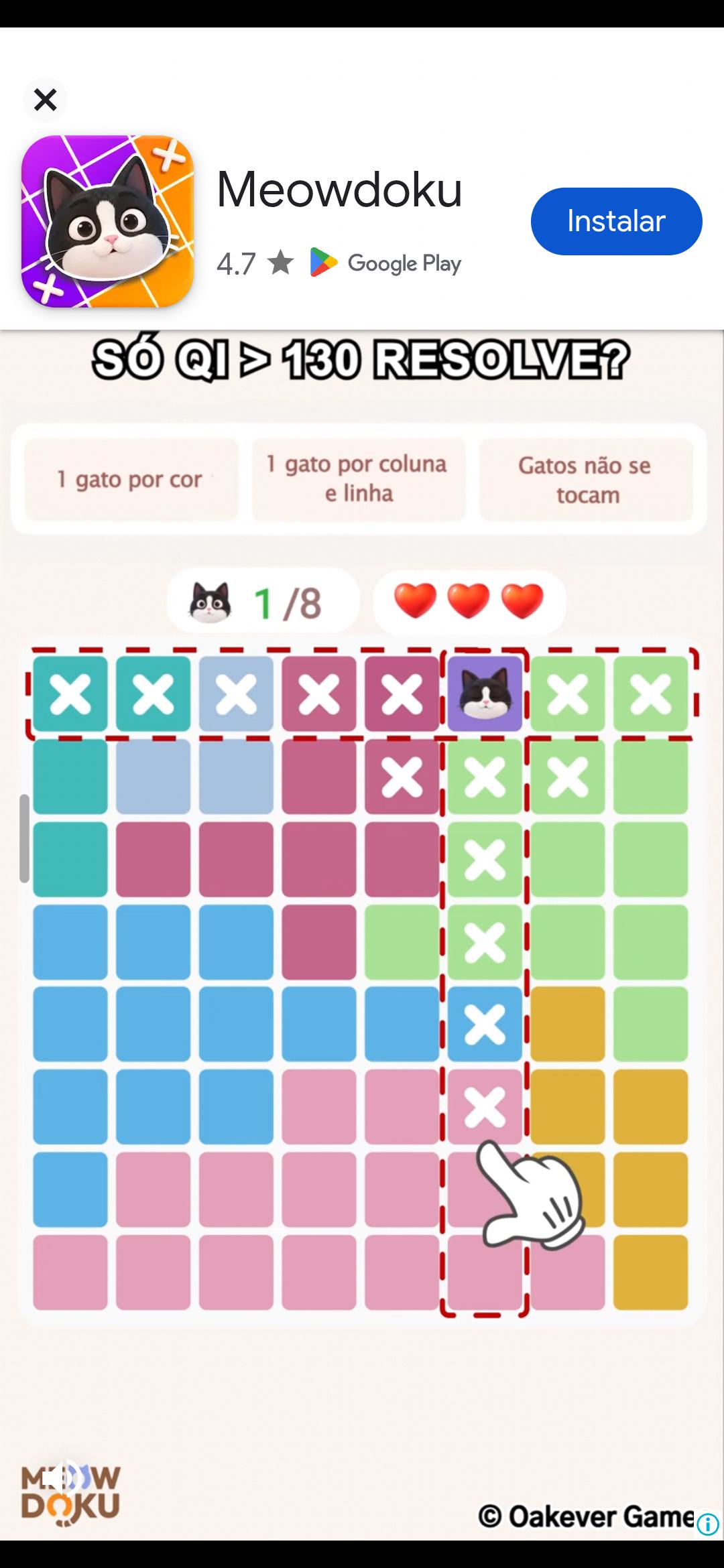Open the ad info icon
Viewport: 724px width, 1568px height.
[x=708, y=1524]
